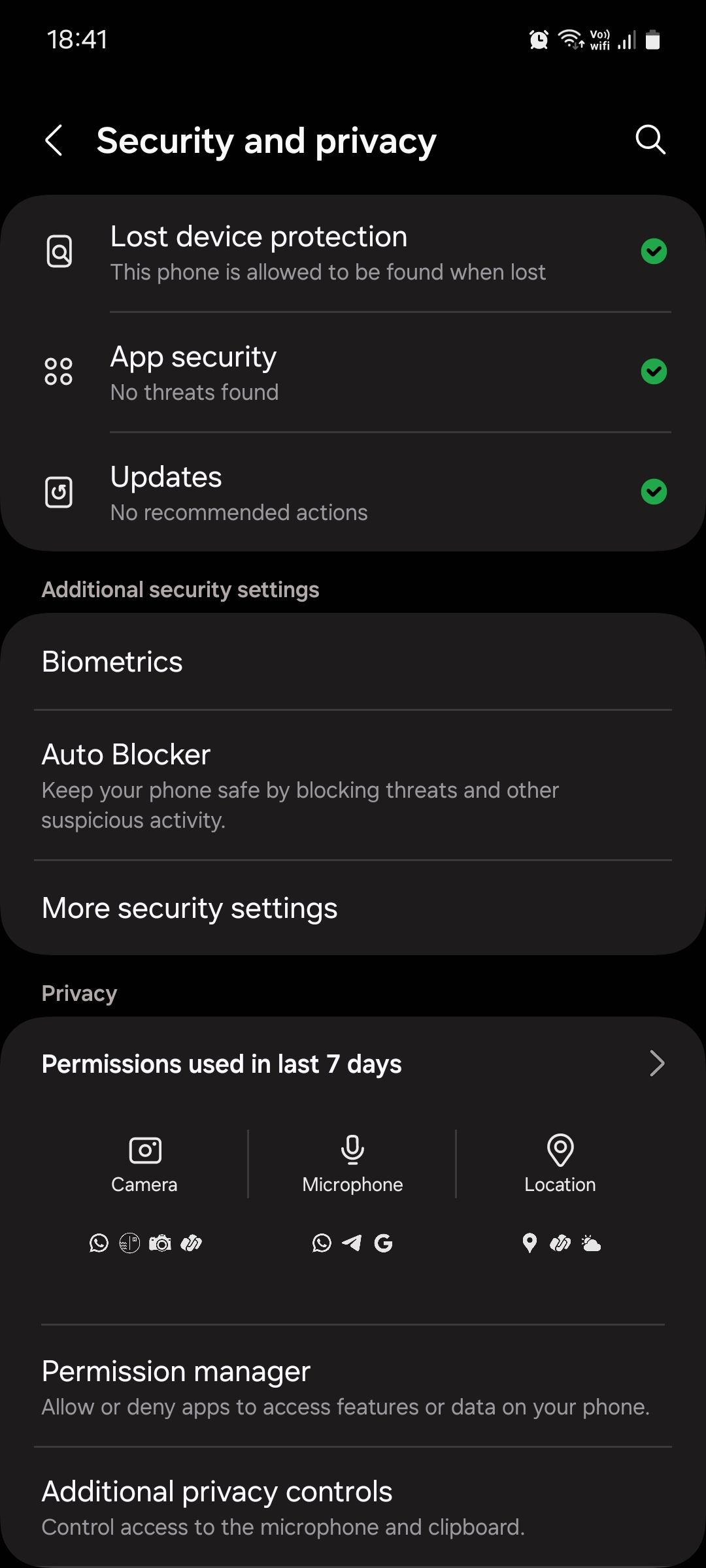Tap the WhatsApp icon under Camera usage
The width and height of the screenshot is (706, 1568).
coord(98,1243)
